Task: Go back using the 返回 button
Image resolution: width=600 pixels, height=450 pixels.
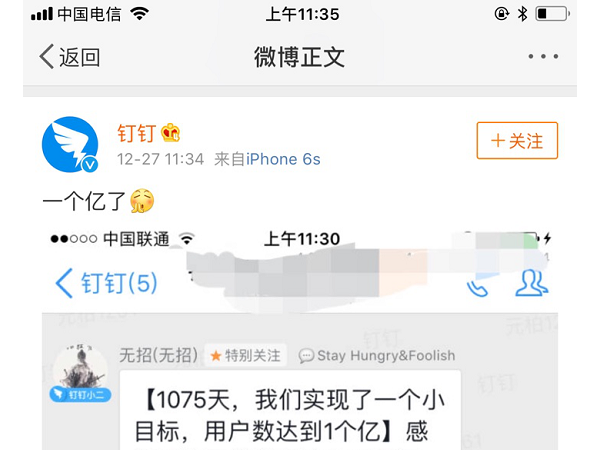Action: (x=69, y=56)
